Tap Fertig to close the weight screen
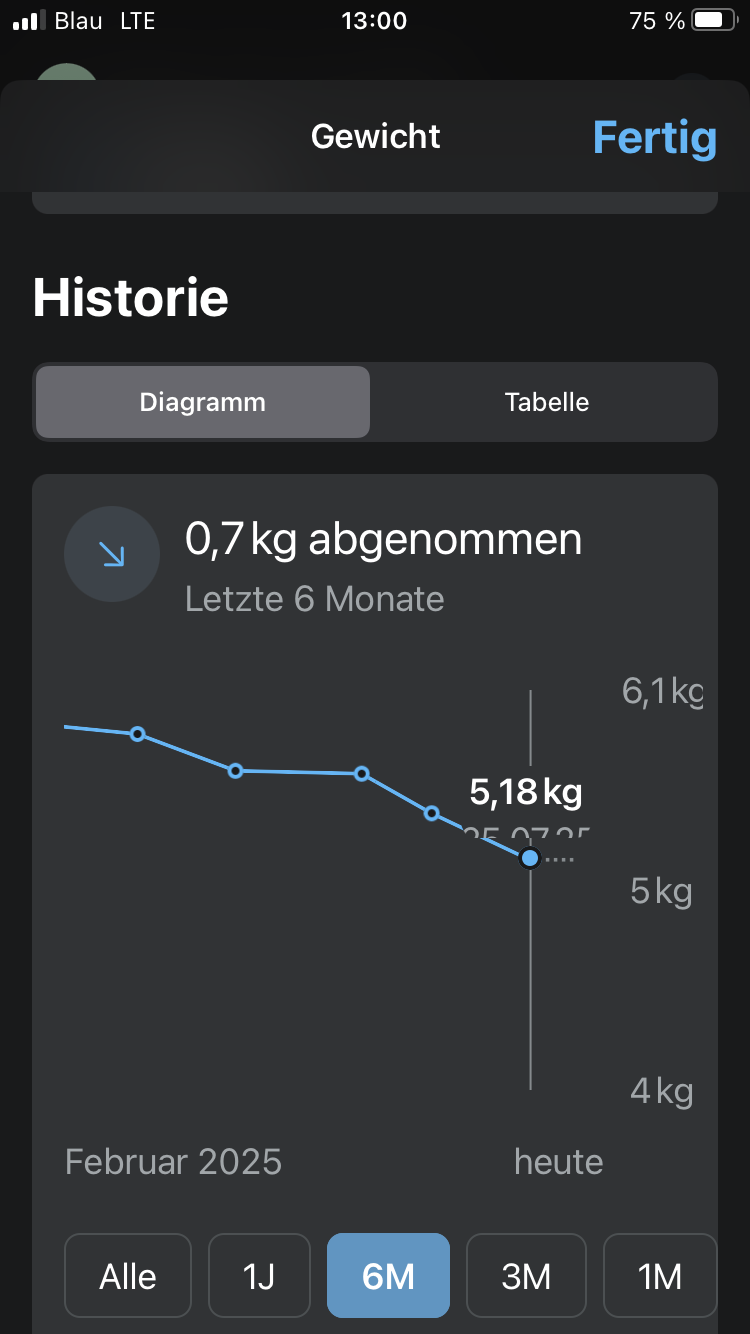The image size is (750, 1334). 655,137
